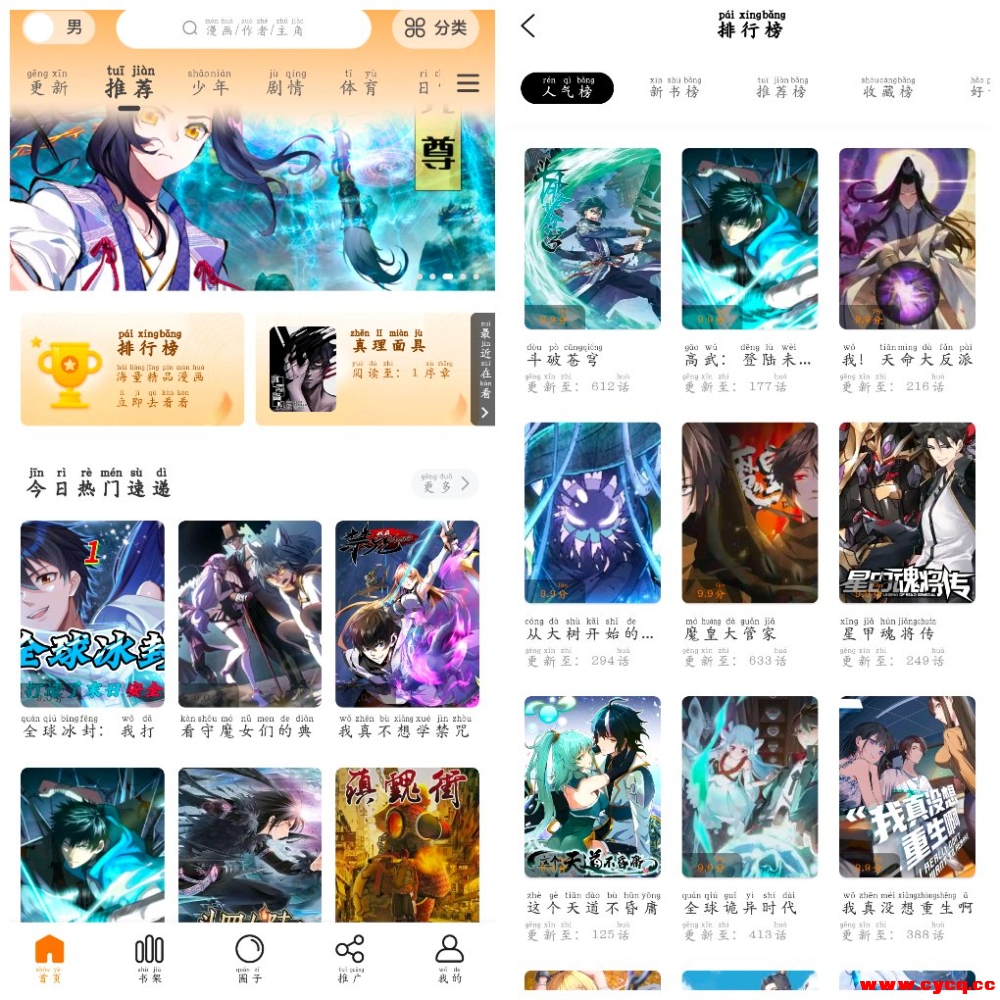
Task: Go to the 书架 bookshelf tab
Action: (149, 957)
